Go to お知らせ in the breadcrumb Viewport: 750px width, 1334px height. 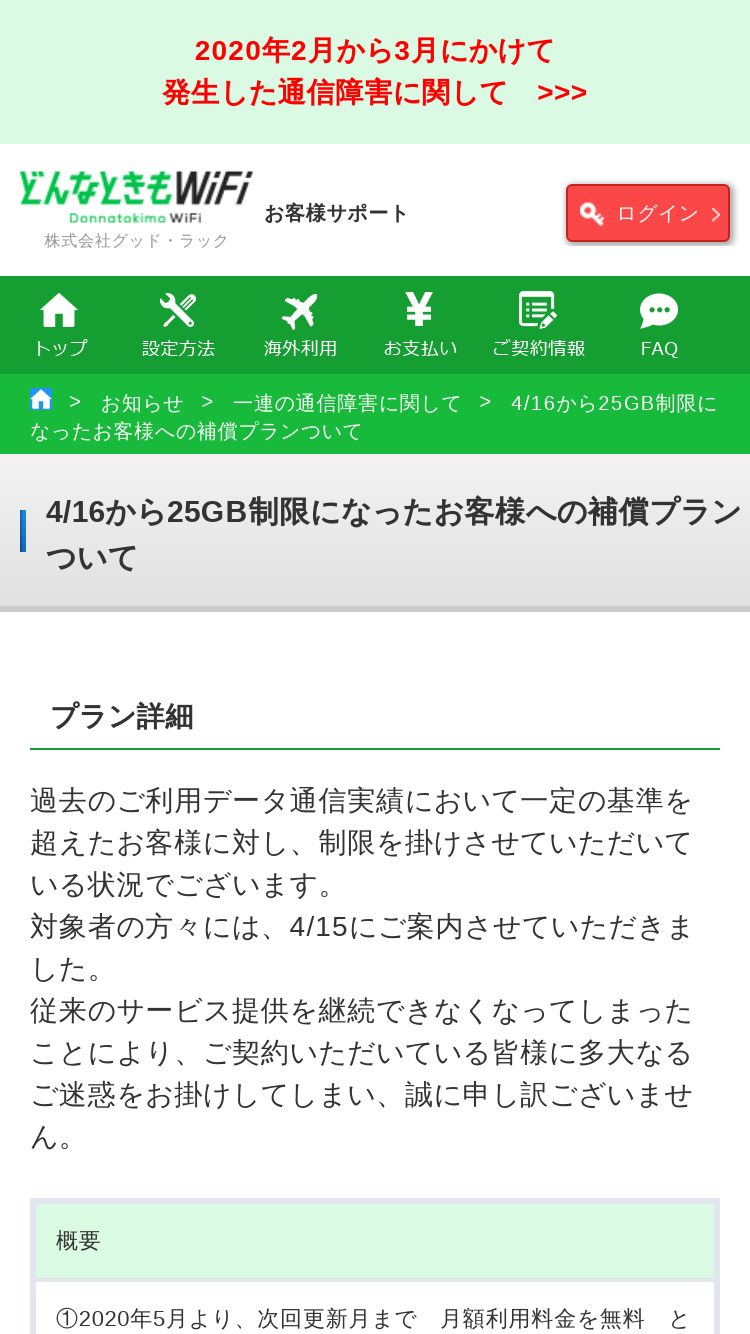tap(142, 403)
